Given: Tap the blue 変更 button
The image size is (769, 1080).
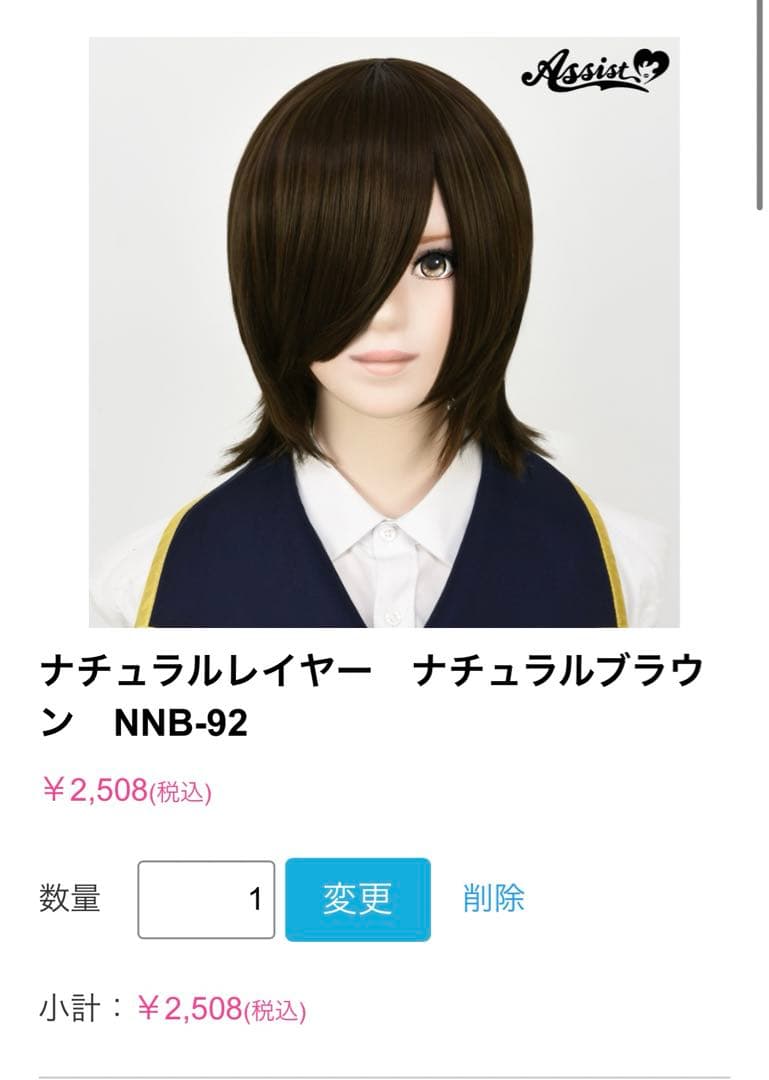Looking at the screenshot, I should [x=358, y=899].
